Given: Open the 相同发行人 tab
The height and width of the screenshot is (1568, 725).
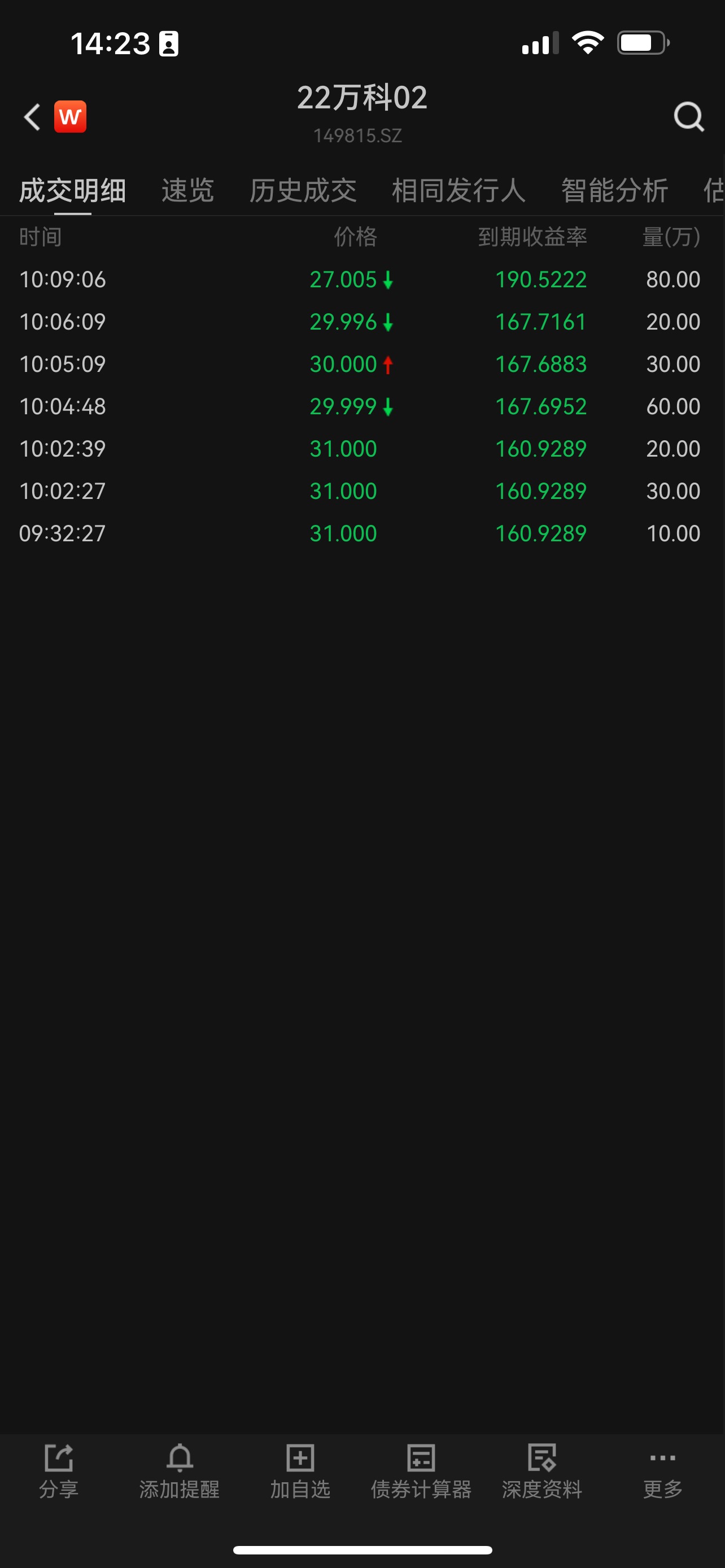Looking at the screenshot, I should [458, 191].
